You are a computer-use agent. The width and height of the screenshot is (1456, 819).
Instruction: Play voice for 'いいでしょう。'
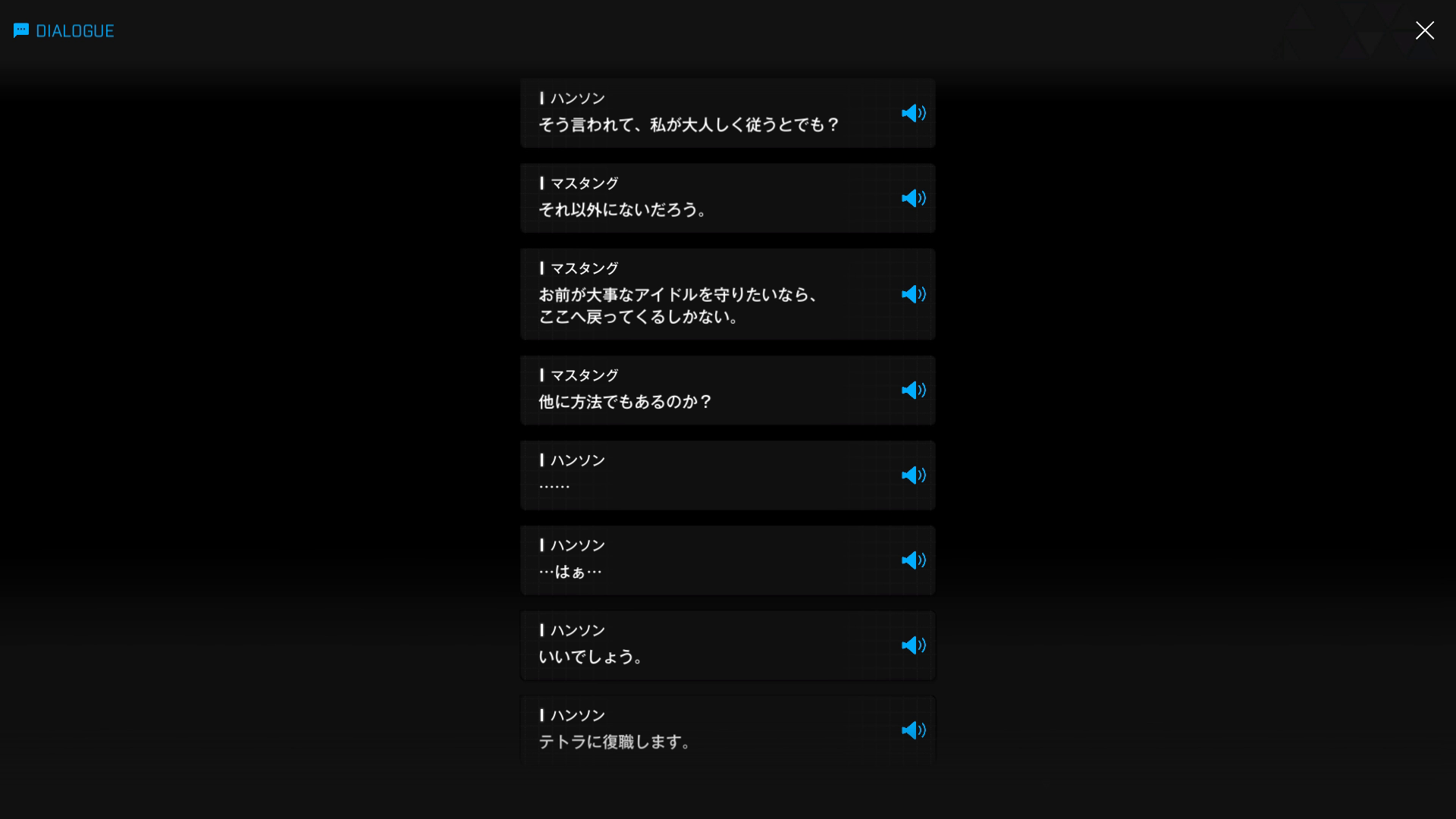click(x=914, y=645)
